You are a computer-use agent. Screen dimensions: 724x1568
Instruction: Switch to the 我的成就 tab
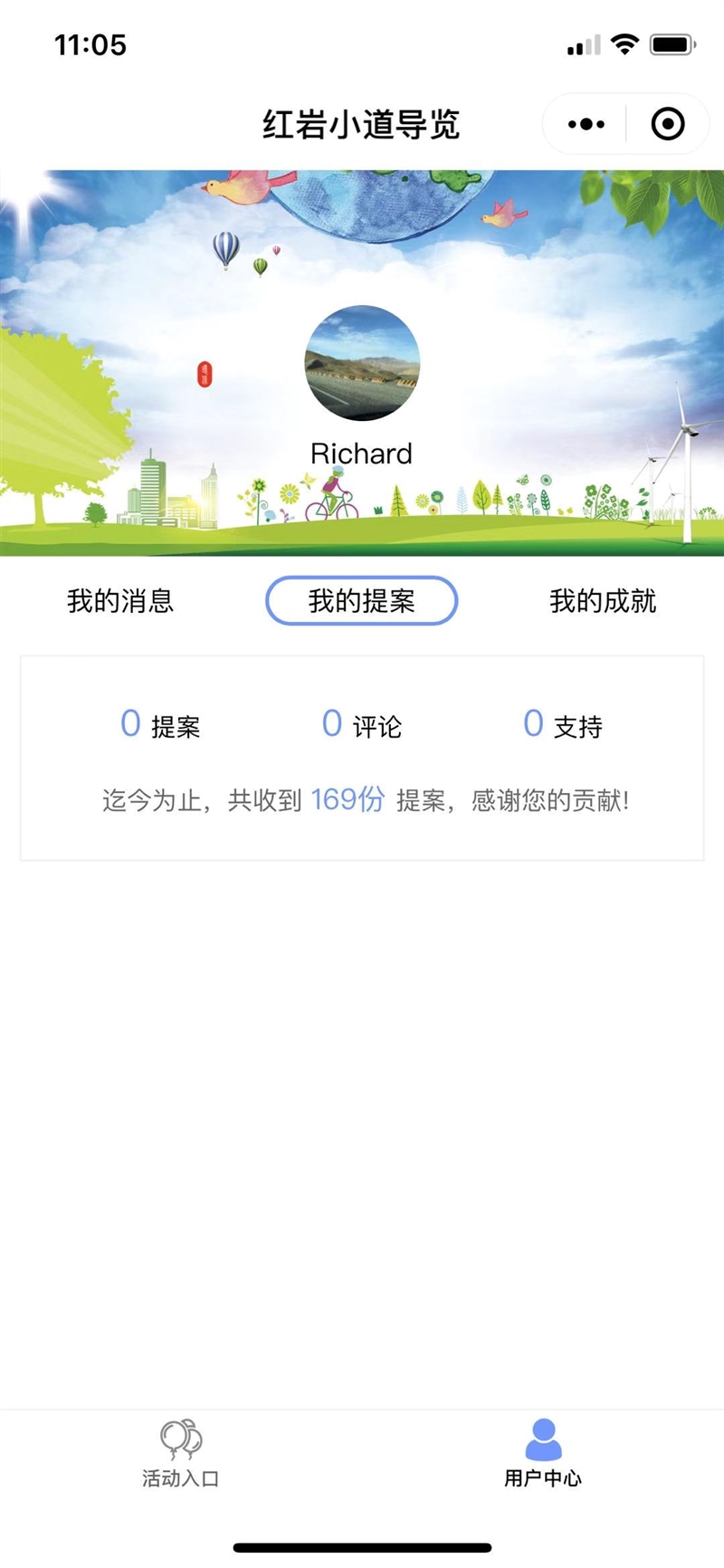pyautogui.click(x=604, y=600)
